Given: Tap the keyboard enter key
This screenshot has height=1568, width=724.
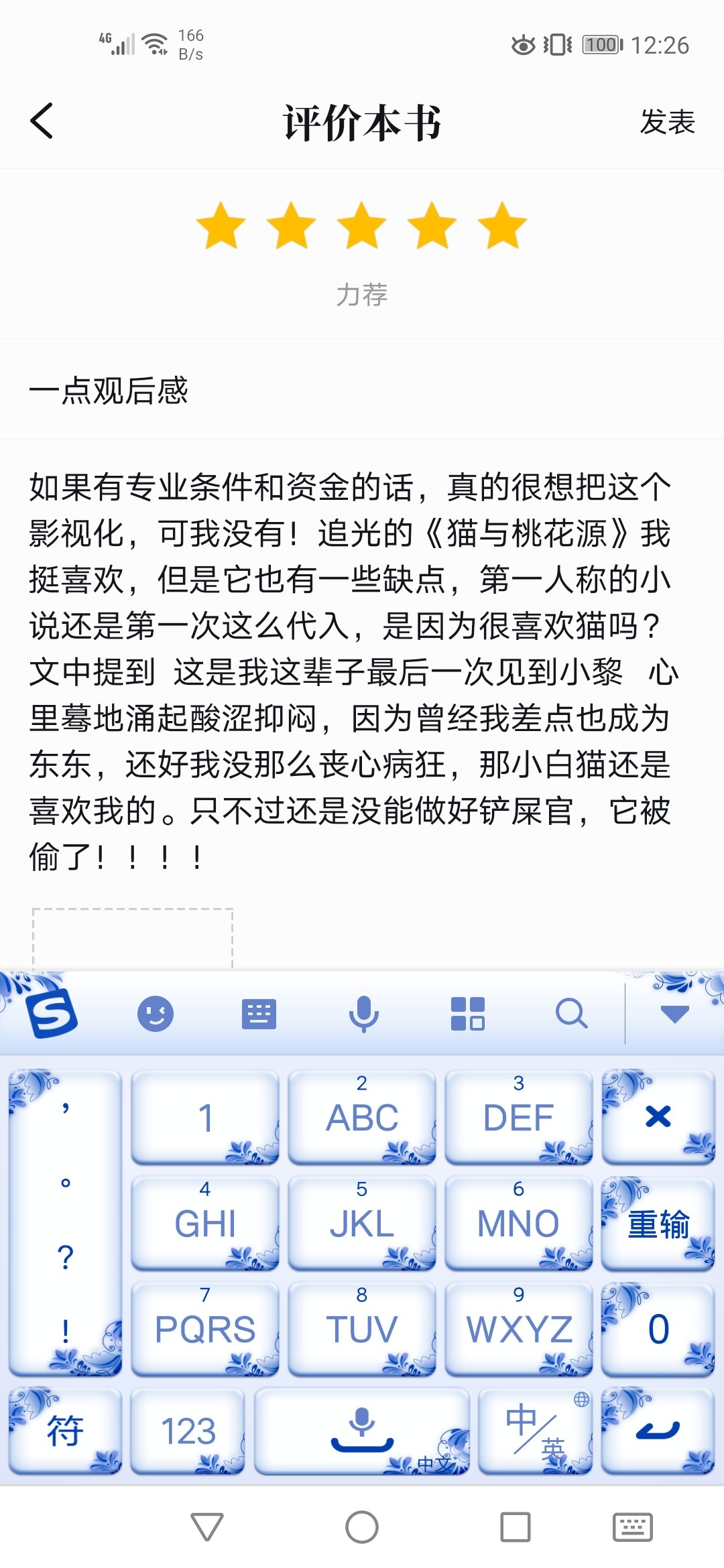Looking at the screenshot, I should 658,1431.
